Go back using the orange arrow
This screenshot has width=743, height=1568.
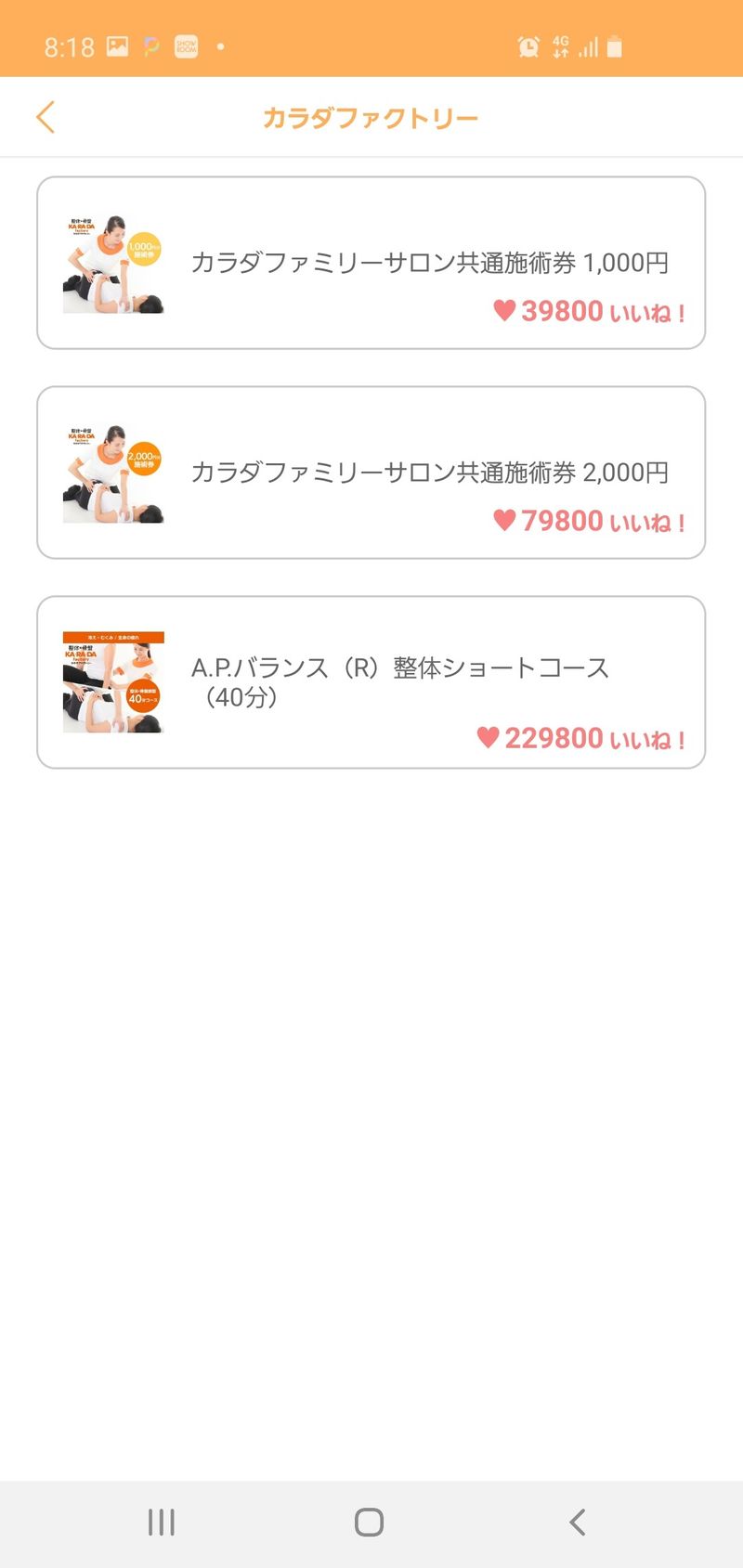(46, 118)
